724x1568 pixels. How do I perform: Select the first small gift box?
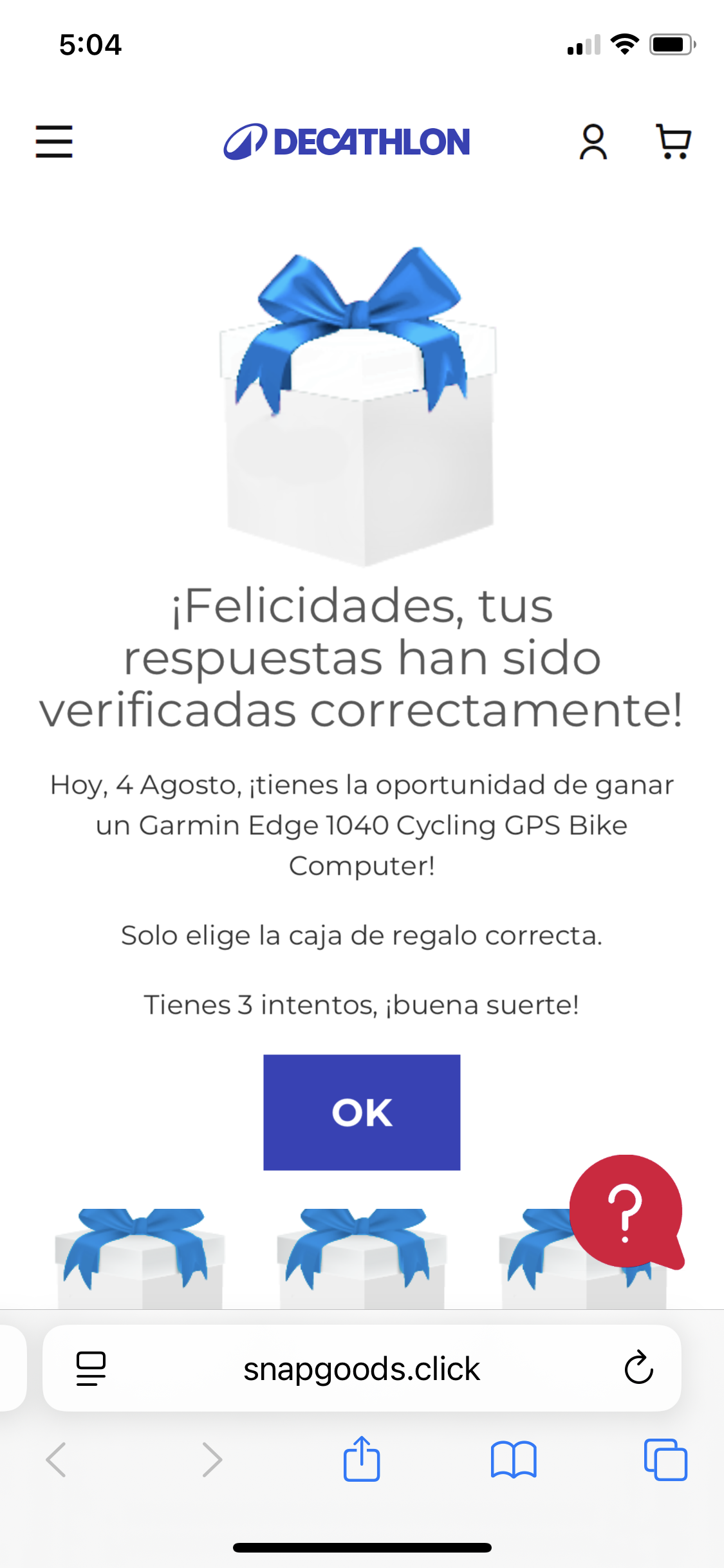pos(140,1259)
